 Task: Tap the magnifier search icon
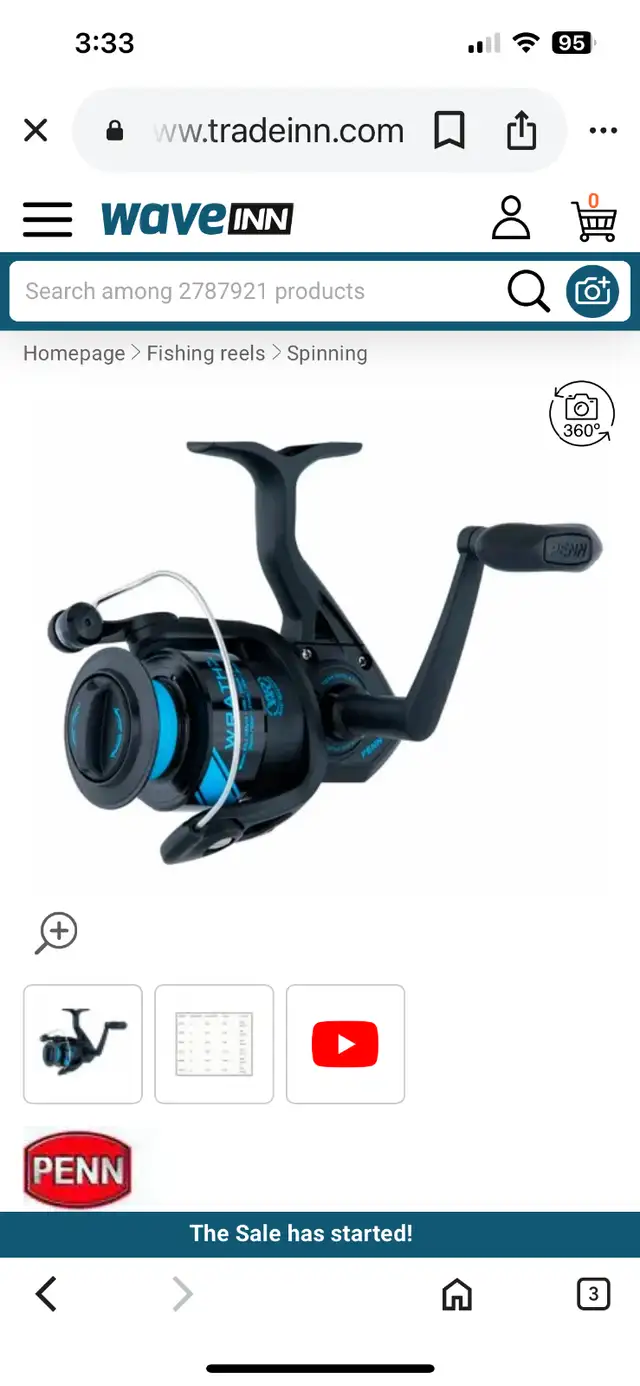coord(528,291)
